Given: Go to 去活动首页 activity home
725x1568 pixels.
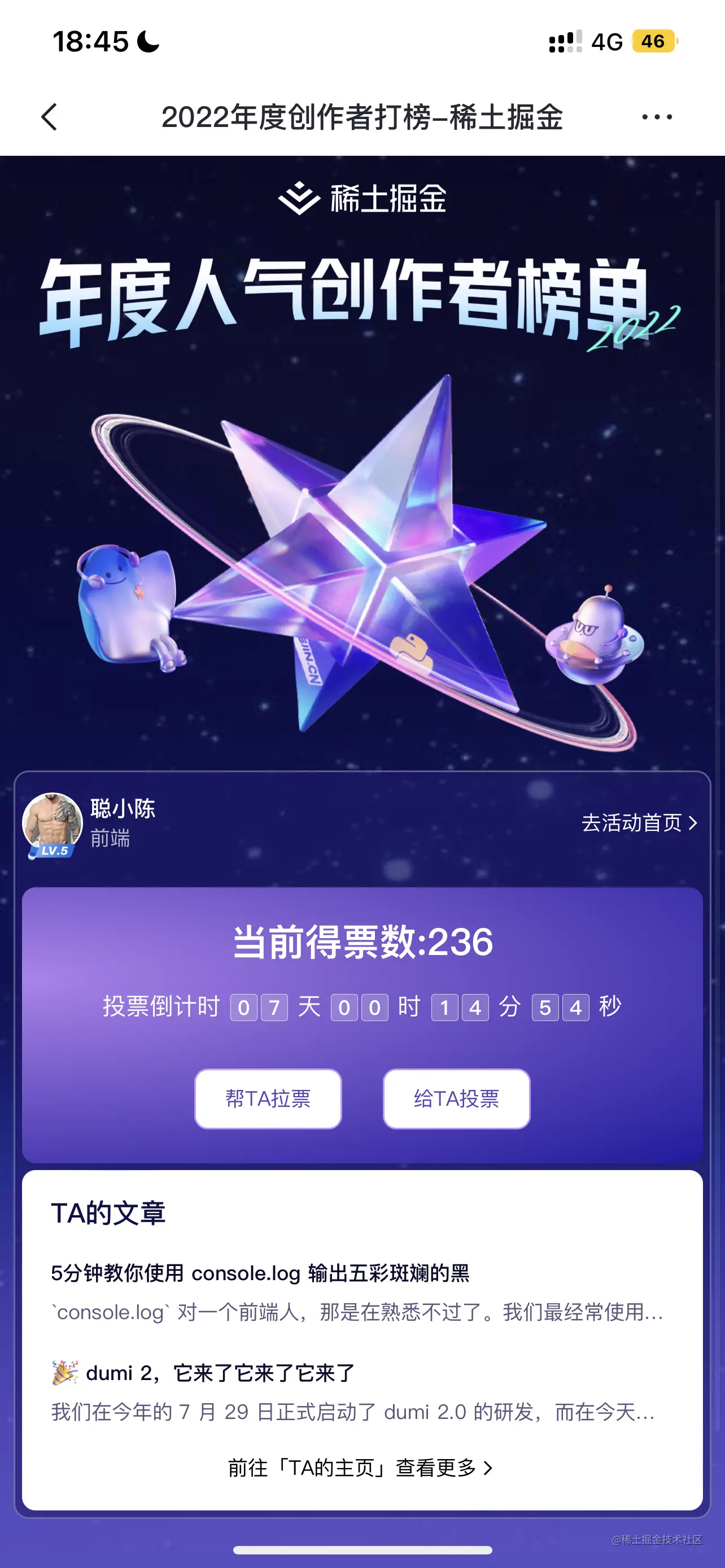Looking at the screenshot, I should pos(639,823).
